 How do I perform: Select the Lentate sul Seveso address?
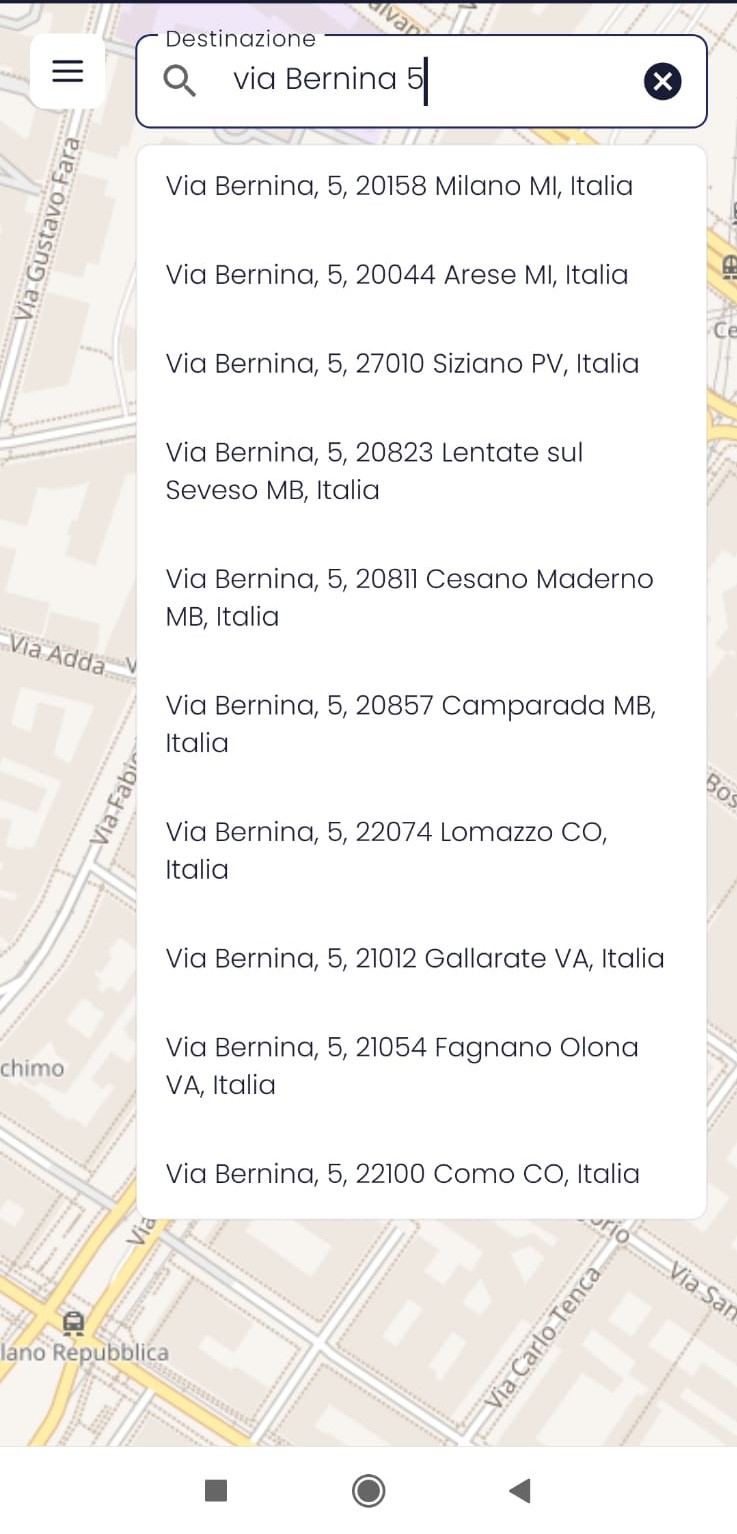pos(421,471)
